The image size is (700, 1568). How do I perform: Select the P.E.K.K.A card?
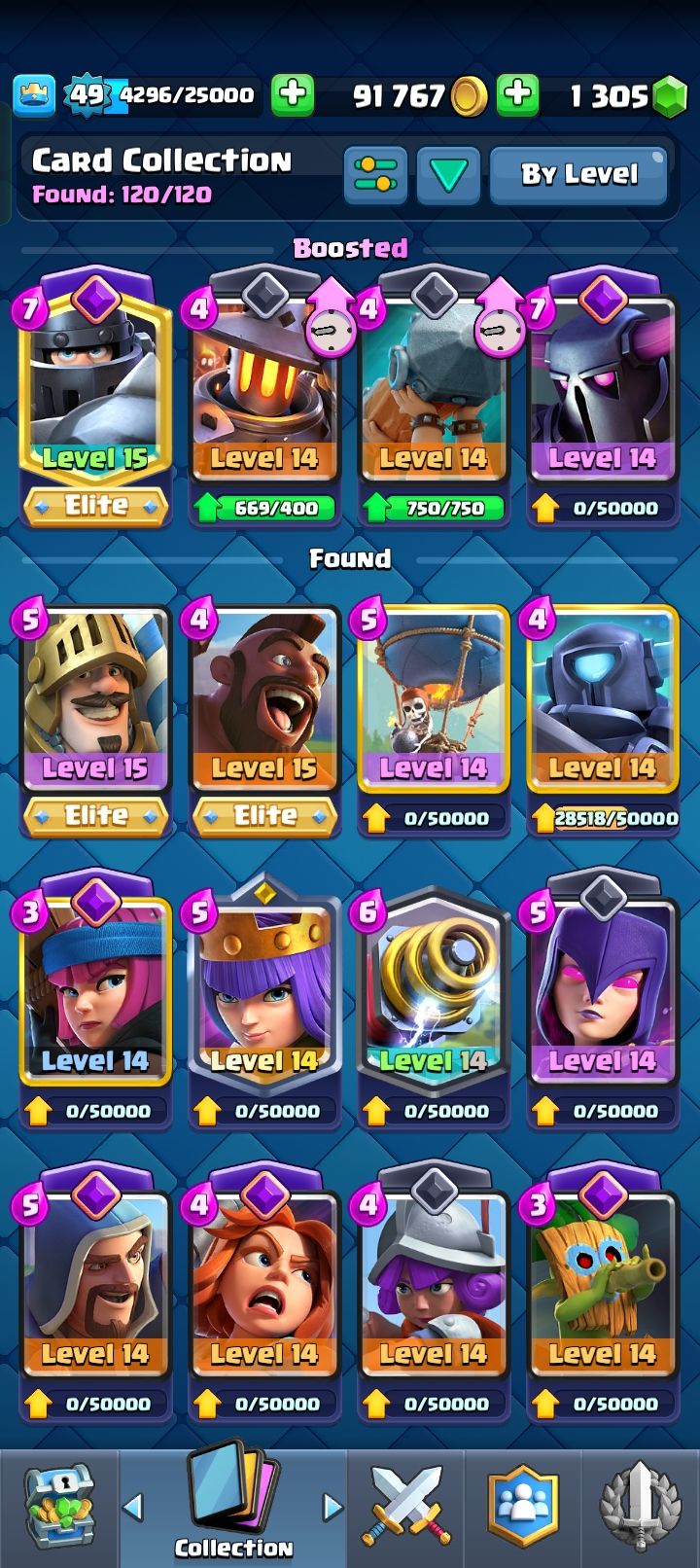[x=602, y=389]
